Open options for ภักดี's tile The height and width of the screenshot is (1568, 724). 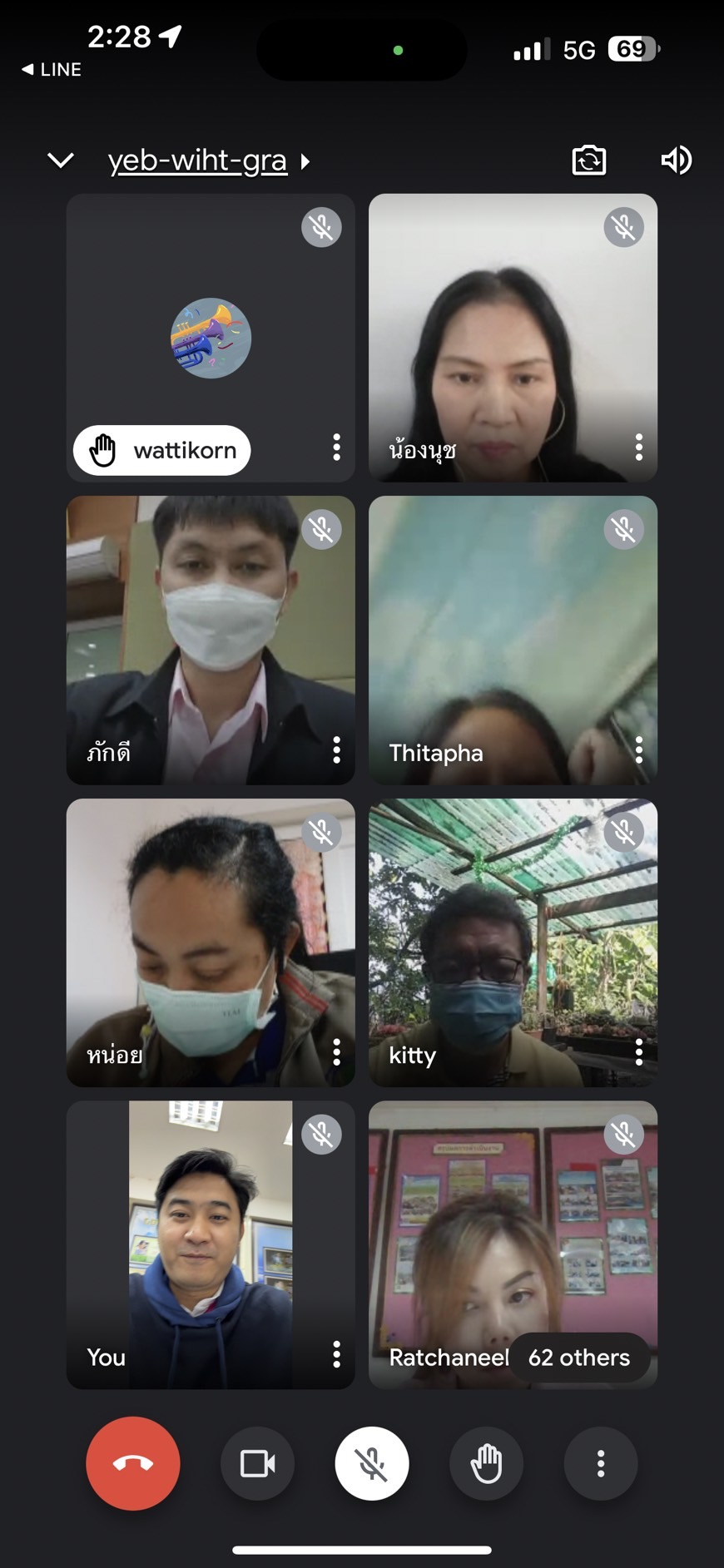[x=336, y=750]
